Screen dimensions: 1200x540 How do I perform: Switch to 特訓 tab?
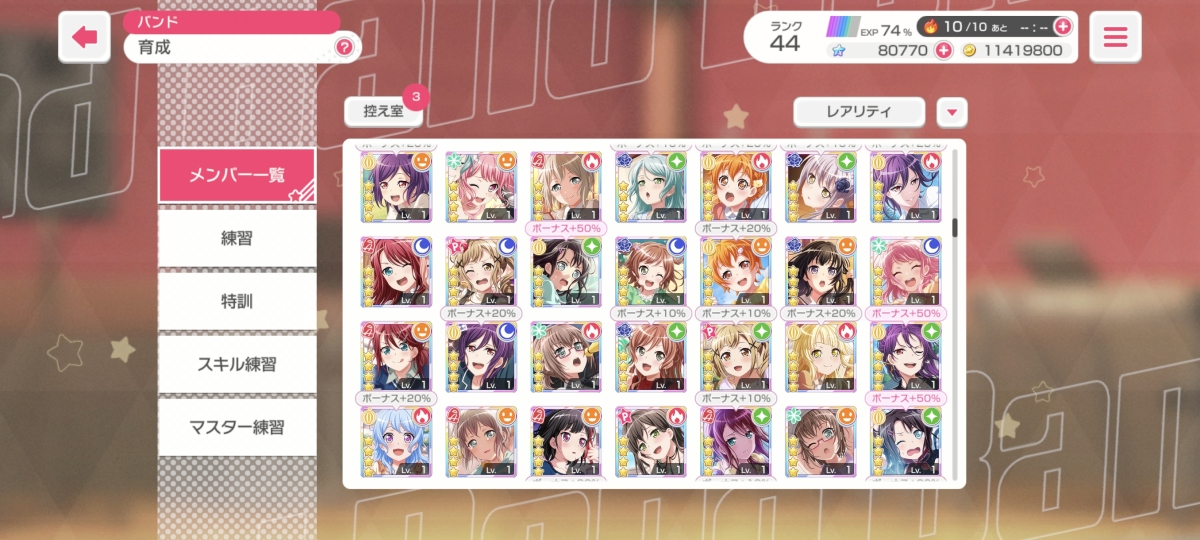point(237,301)
